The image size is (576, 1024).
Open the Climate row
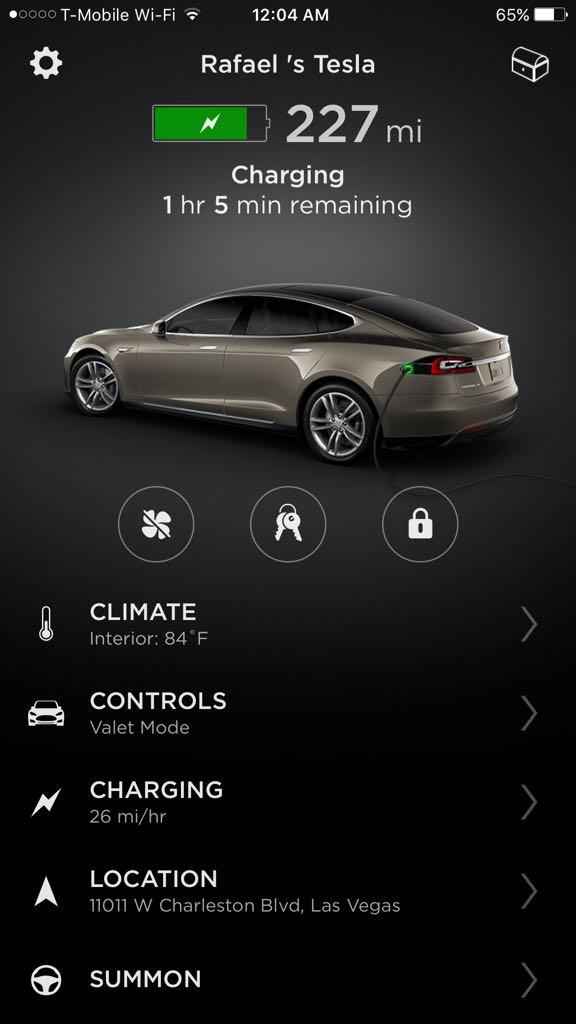288,624
